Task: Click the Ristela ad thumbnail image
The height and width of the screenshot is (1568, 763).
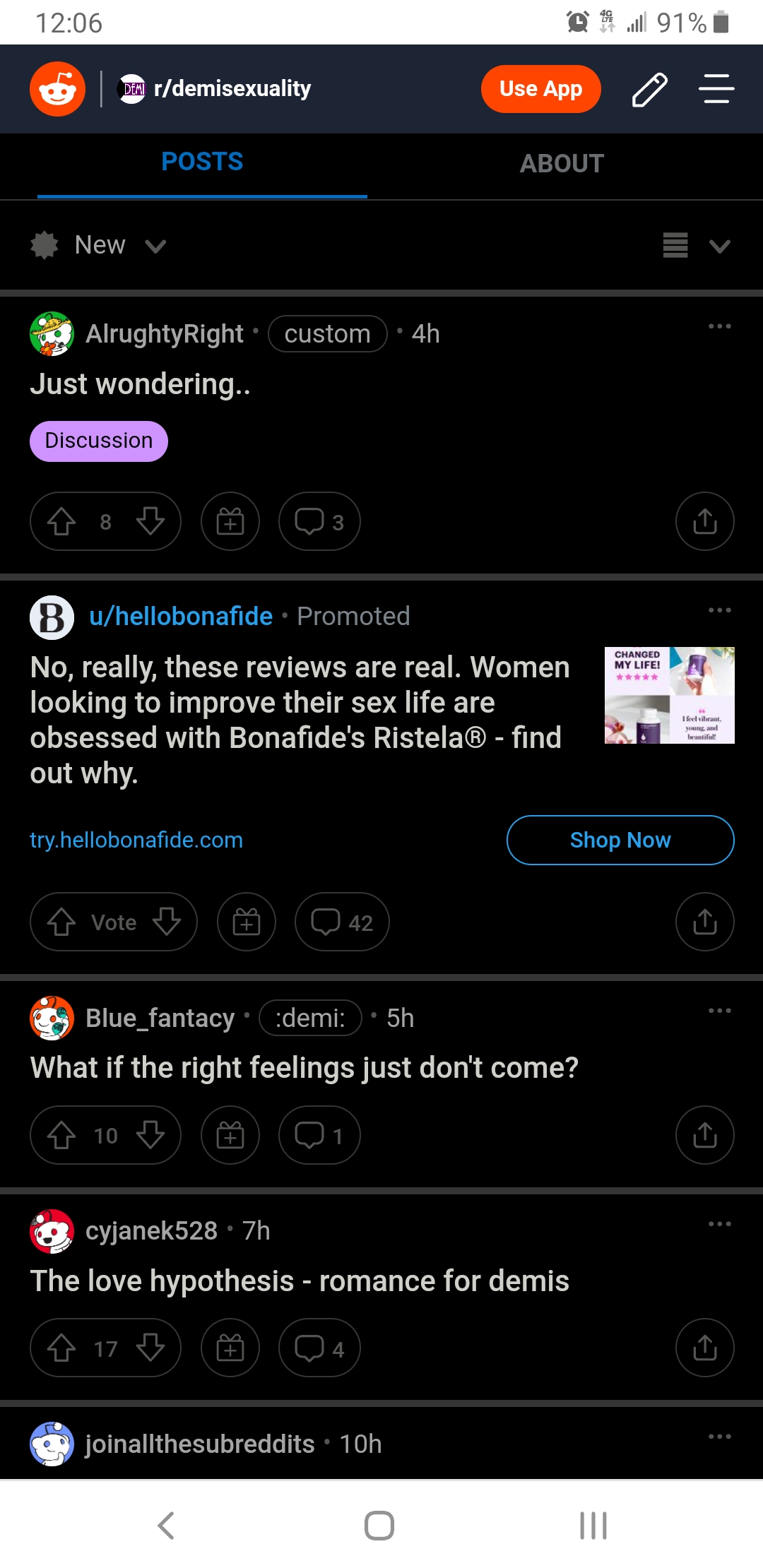Action: (669, 694)
